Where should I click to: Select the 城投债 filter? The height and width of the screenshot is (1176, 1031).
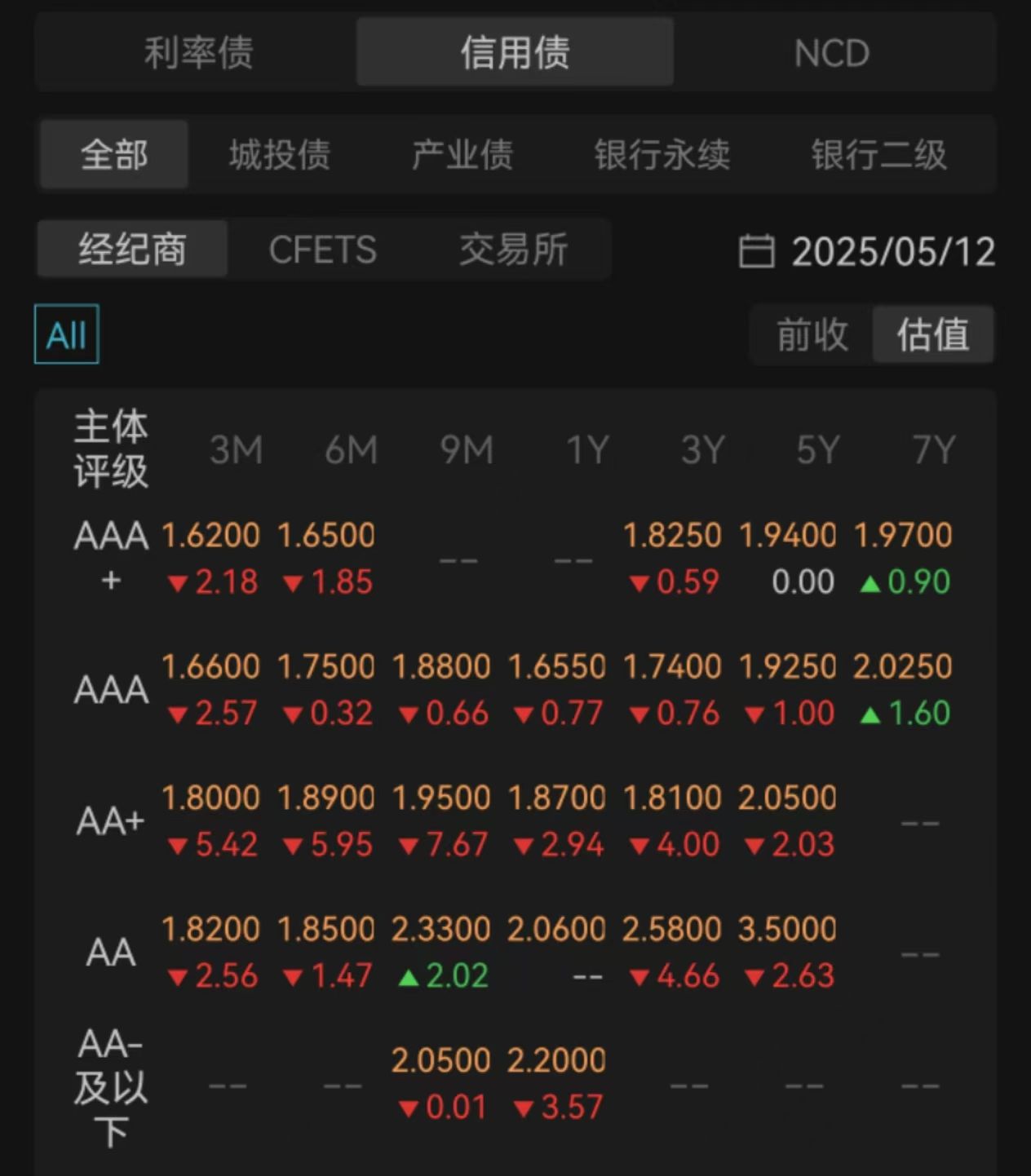(x=279, y=154)
